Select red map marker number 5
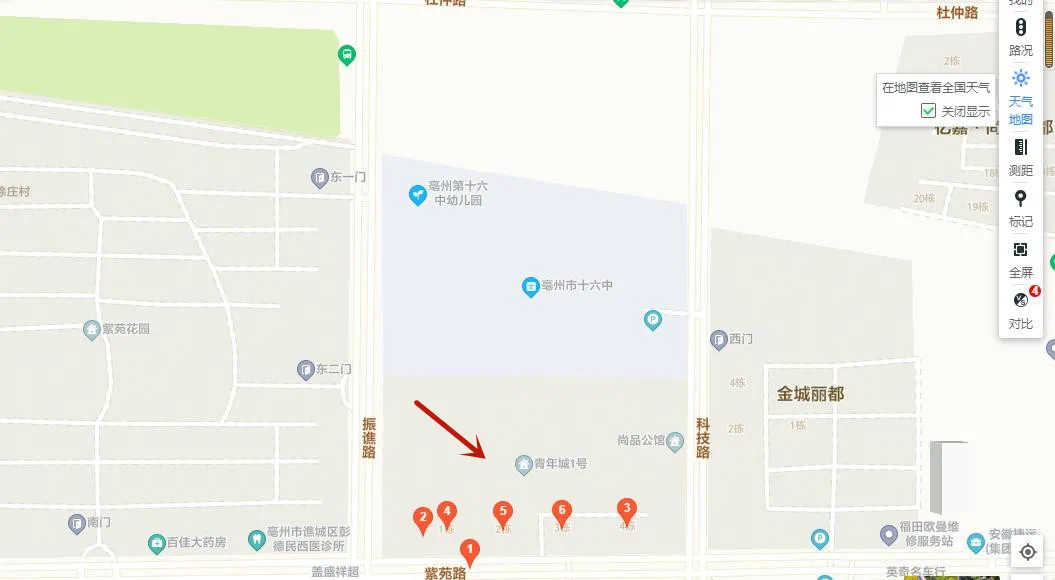The width and height of the screenshot is (1055, 580). [503, 513]
